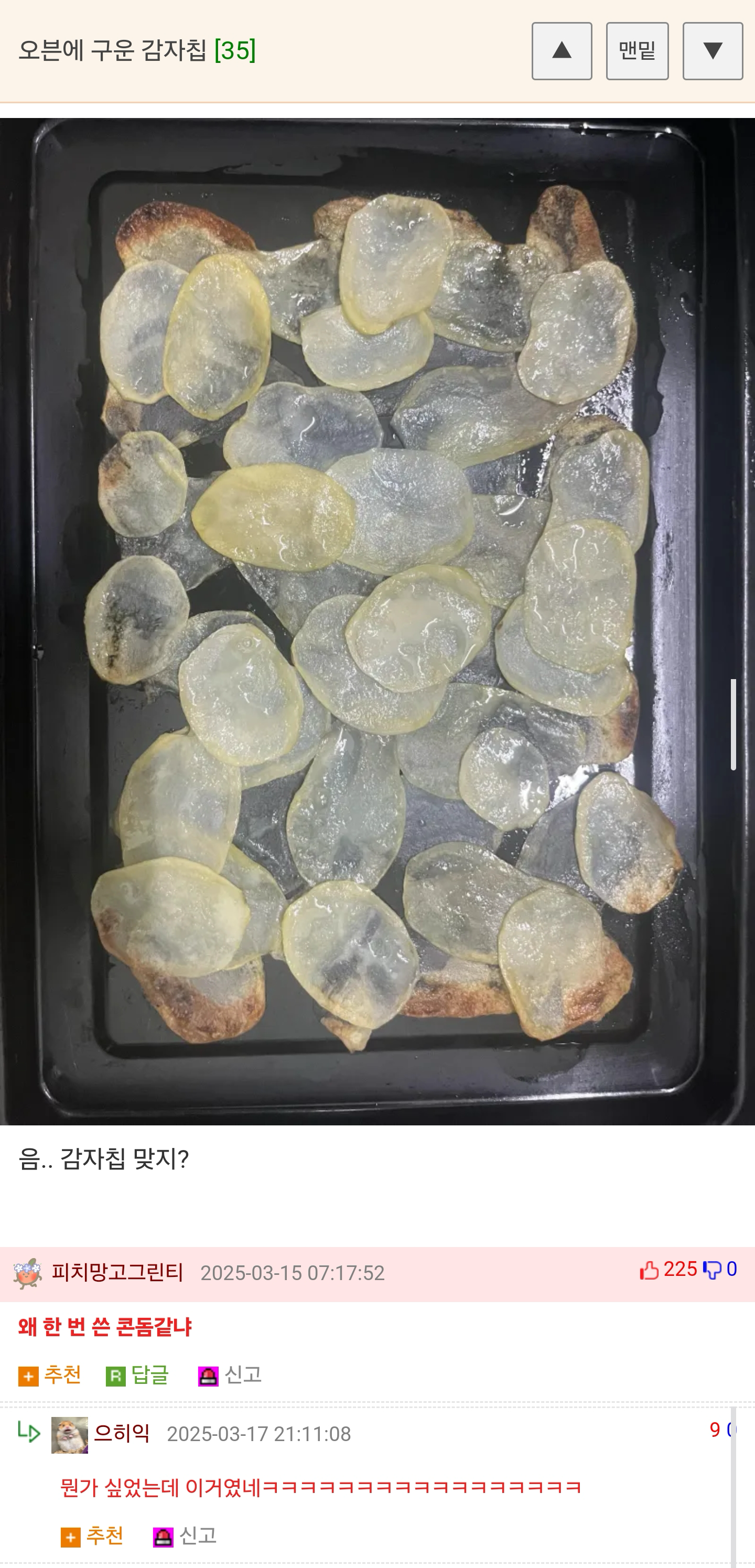Viewport: 755px width, 1568px height.
Task: Report 으히익's reply with 신고
Action: click(185, 1535)
